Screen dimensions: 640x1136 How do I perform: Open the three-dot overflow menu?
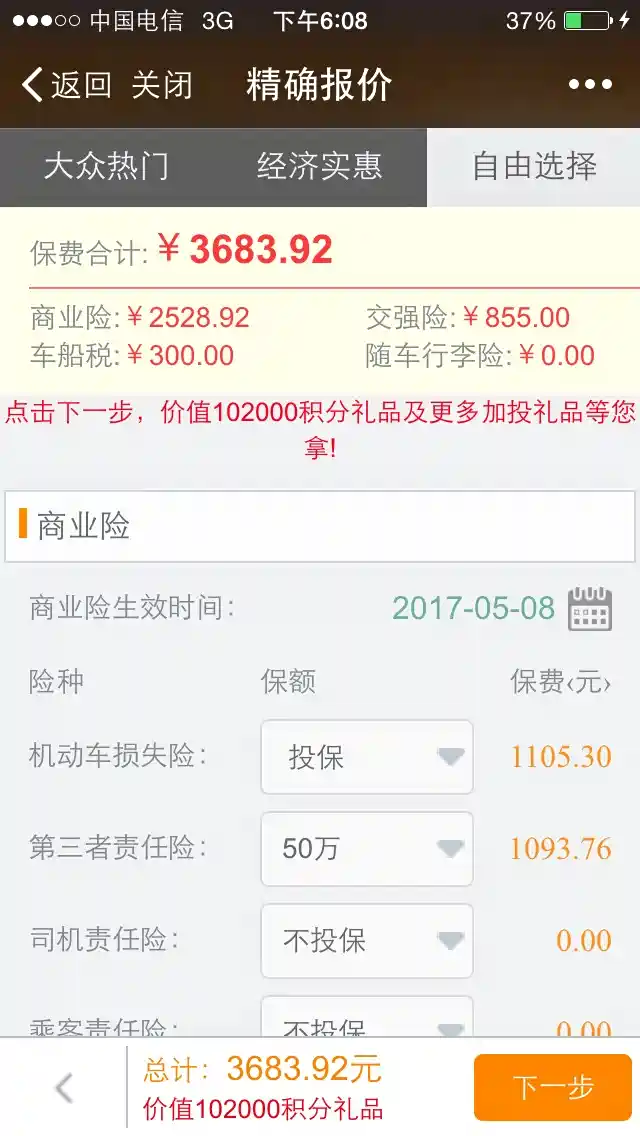590,85
